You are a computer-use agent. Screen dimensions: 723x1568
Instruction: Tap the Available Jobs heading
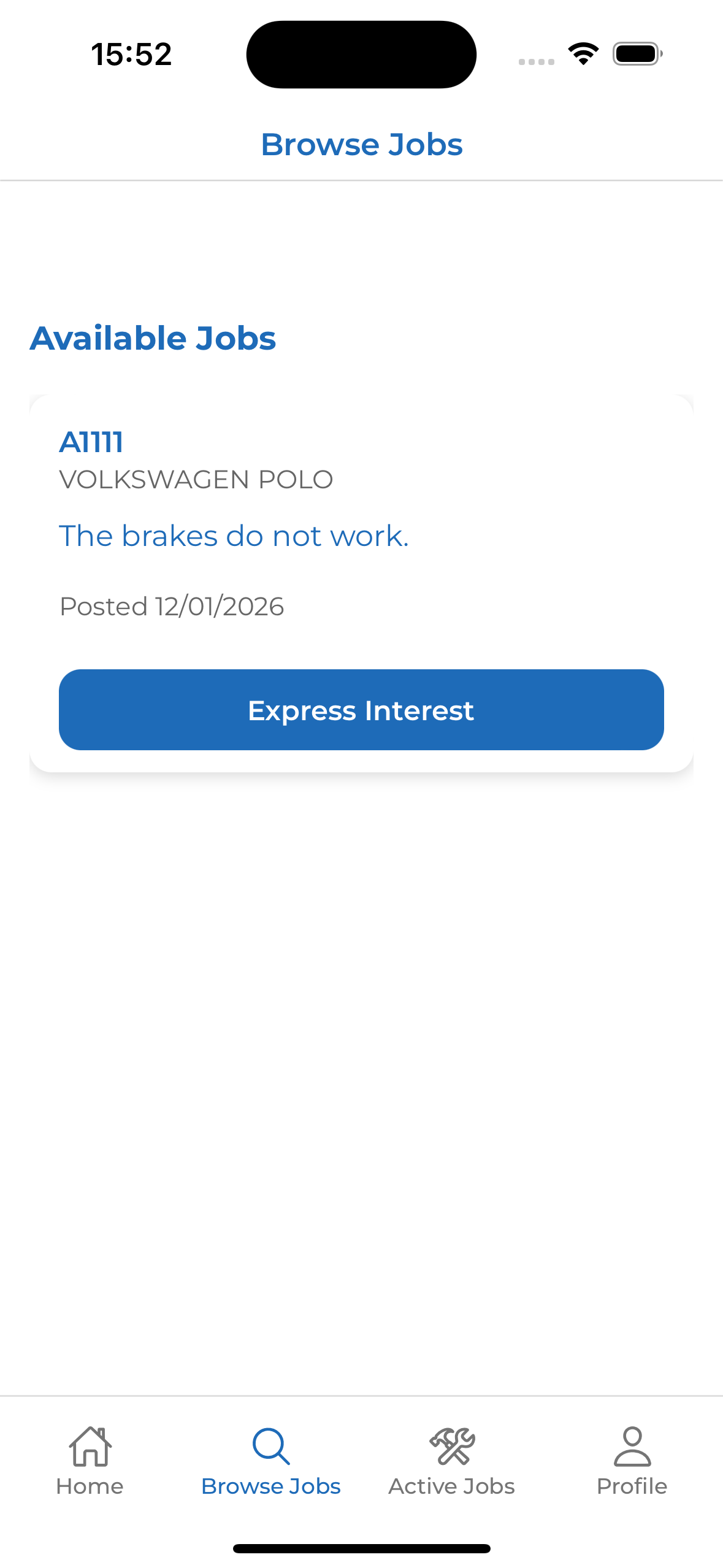point(153,337)
